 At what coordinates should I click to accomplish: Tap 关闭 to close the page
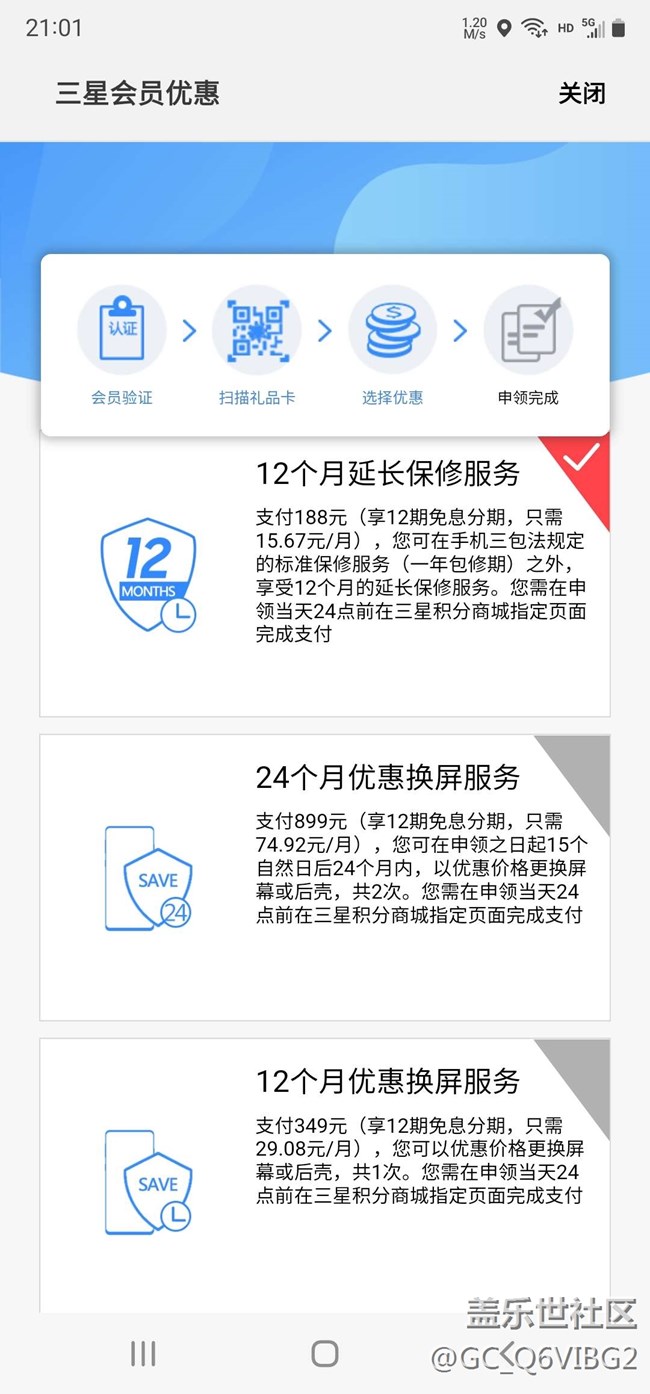click(x=581, y=94)
